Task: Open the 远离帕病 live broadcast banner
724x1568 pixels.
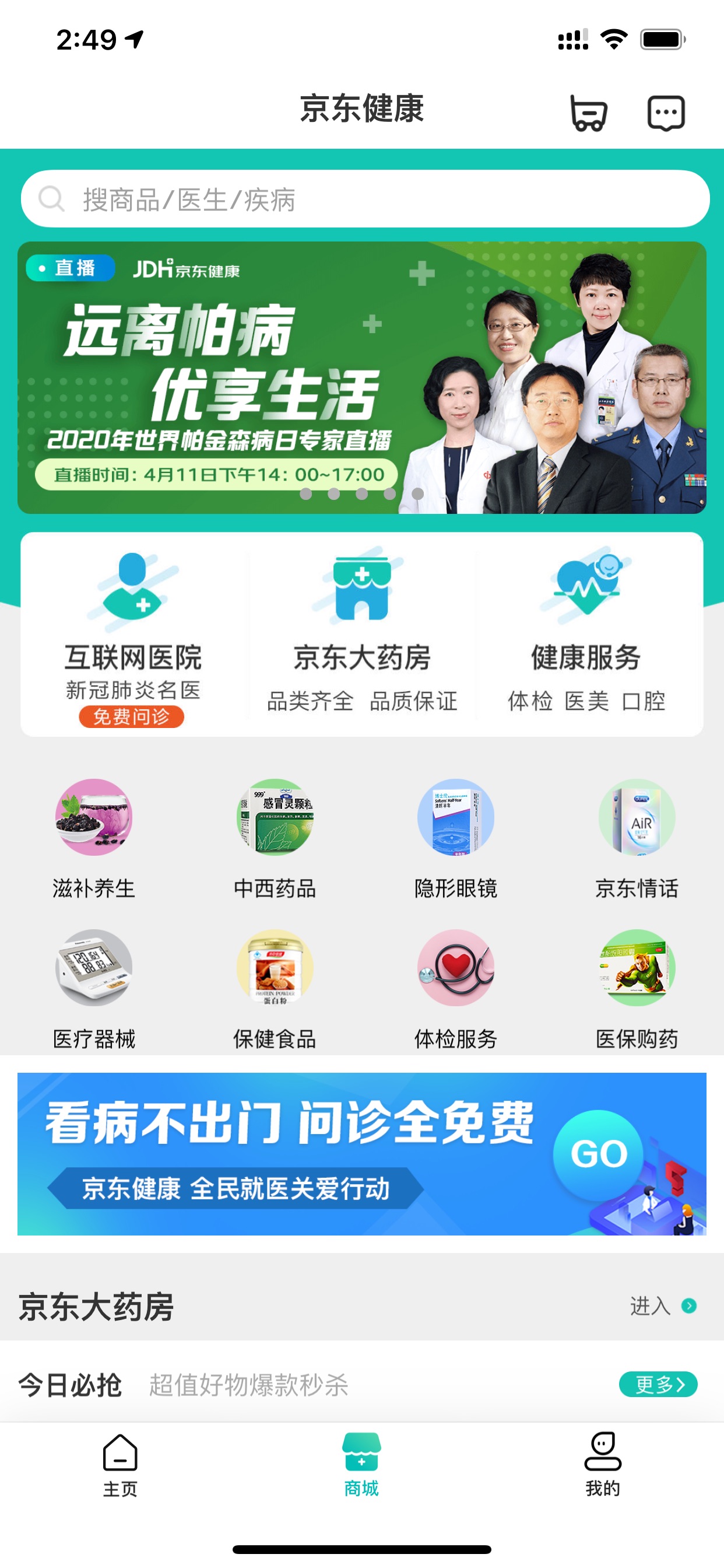Action: coord(361,377)
